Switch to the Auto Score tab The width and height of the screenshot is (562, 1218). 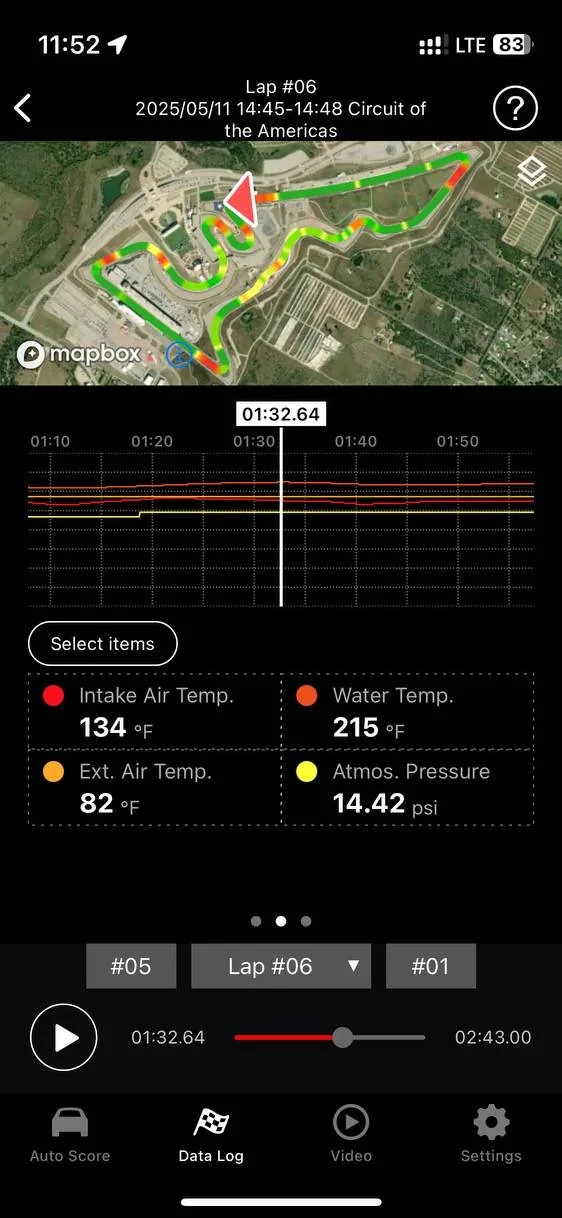[x=70, y=1135]
